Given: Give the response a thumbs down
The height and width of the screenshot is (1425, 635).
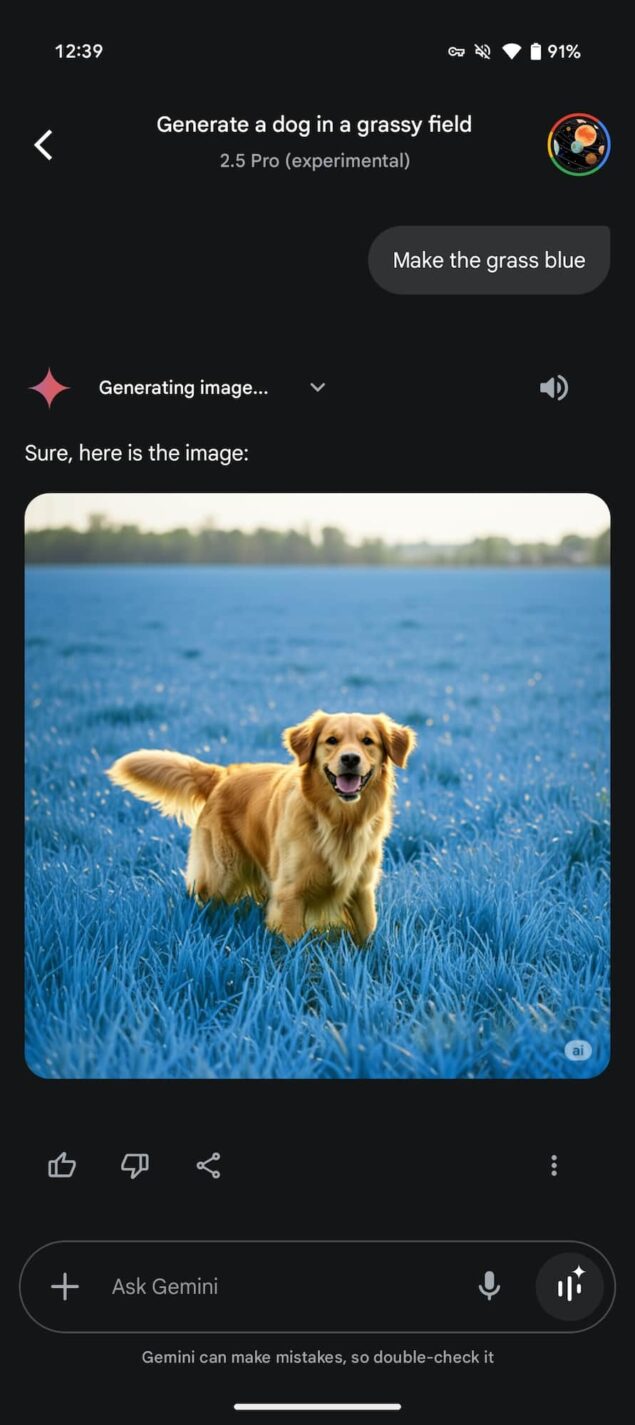Looking at the screenshot, I should tap(135, 1165).
